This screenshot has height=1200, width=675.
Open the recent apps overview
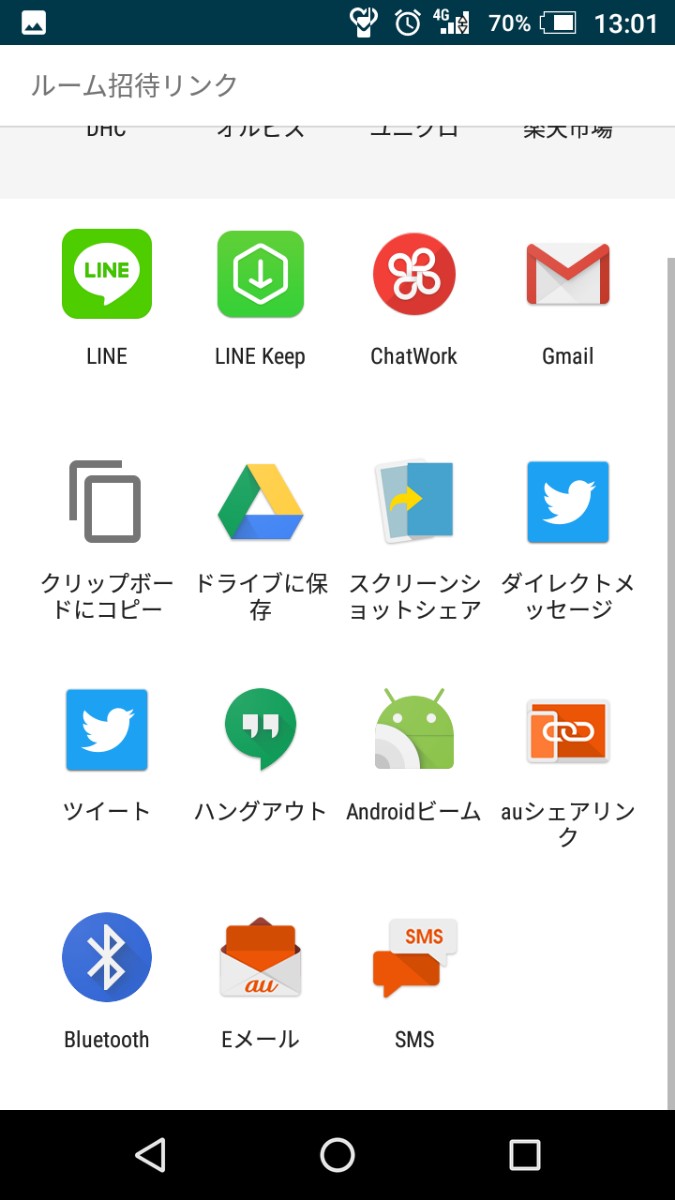(524, 1155)
